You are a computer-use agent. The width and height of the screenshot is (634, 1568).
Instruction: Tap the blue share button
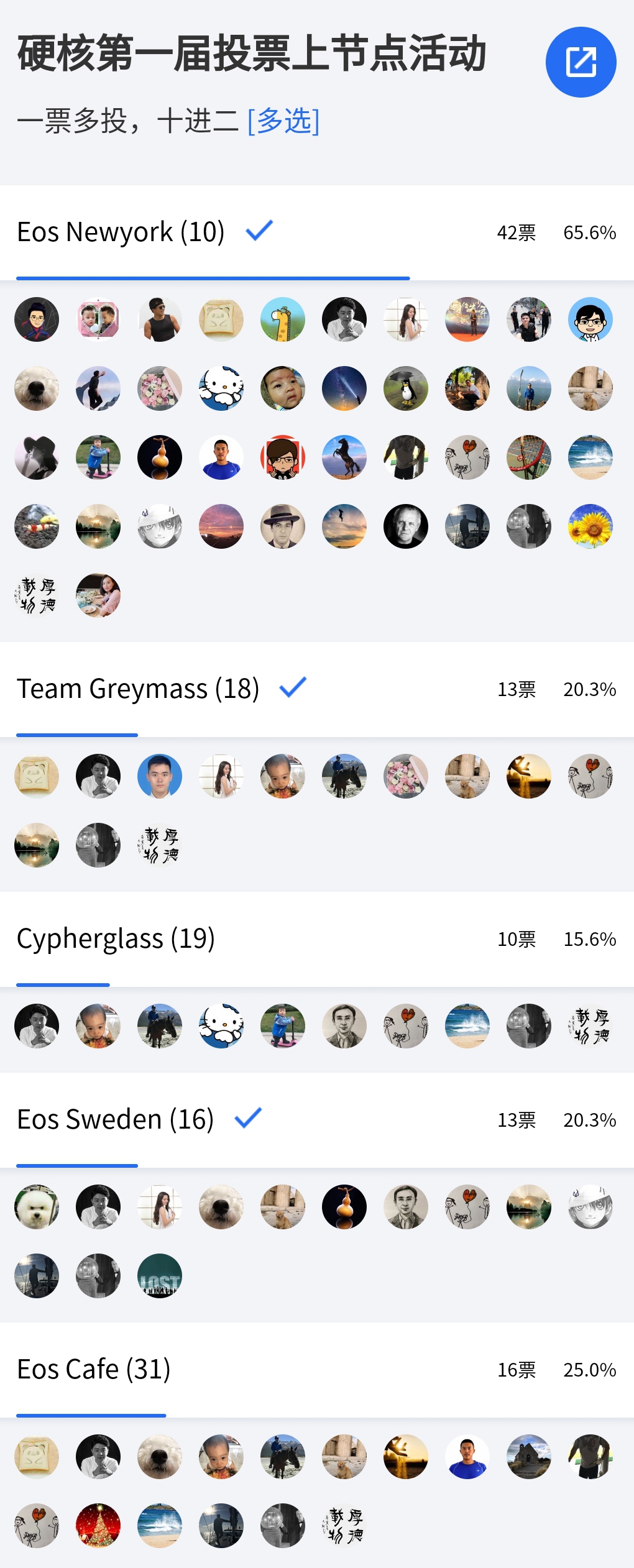pyautogui.click(x=581, y=62)
